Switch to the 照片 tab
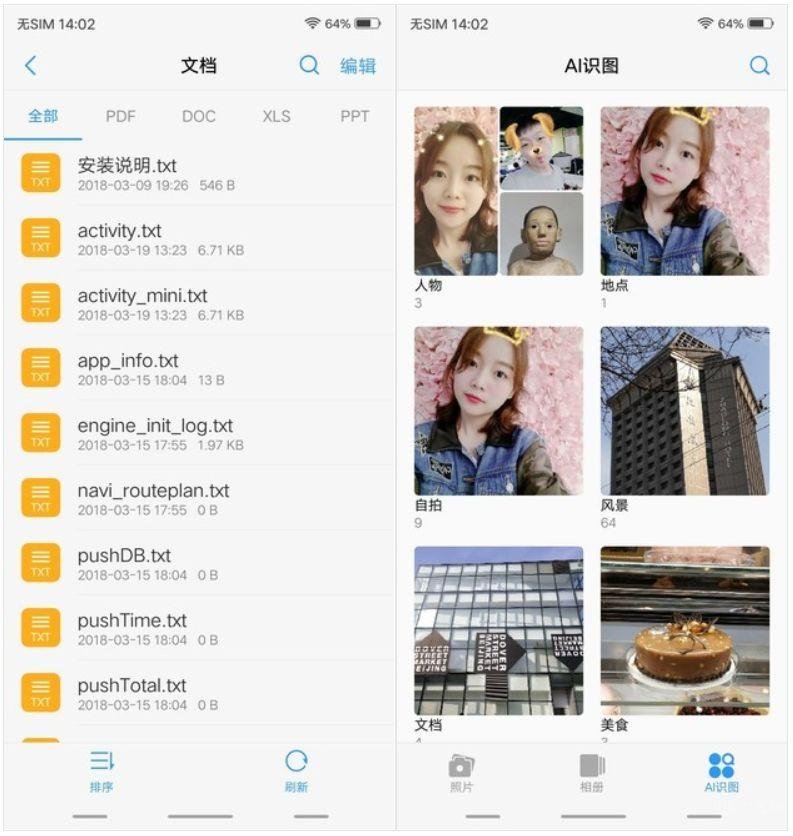This screenshot has height=836, width=793. 461,772
